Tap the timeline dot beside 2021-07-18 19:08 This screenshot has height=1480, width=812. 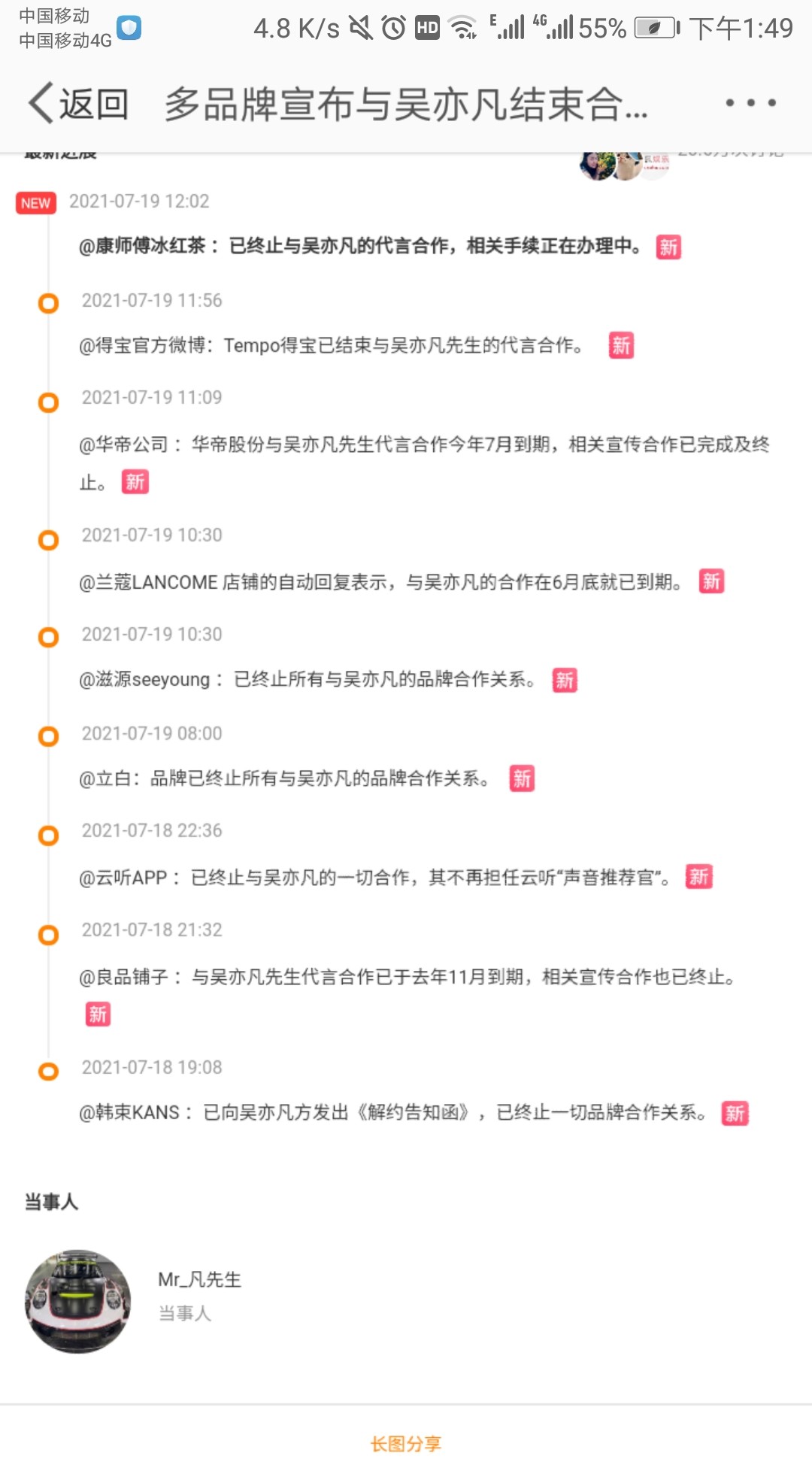(48, 1071)
